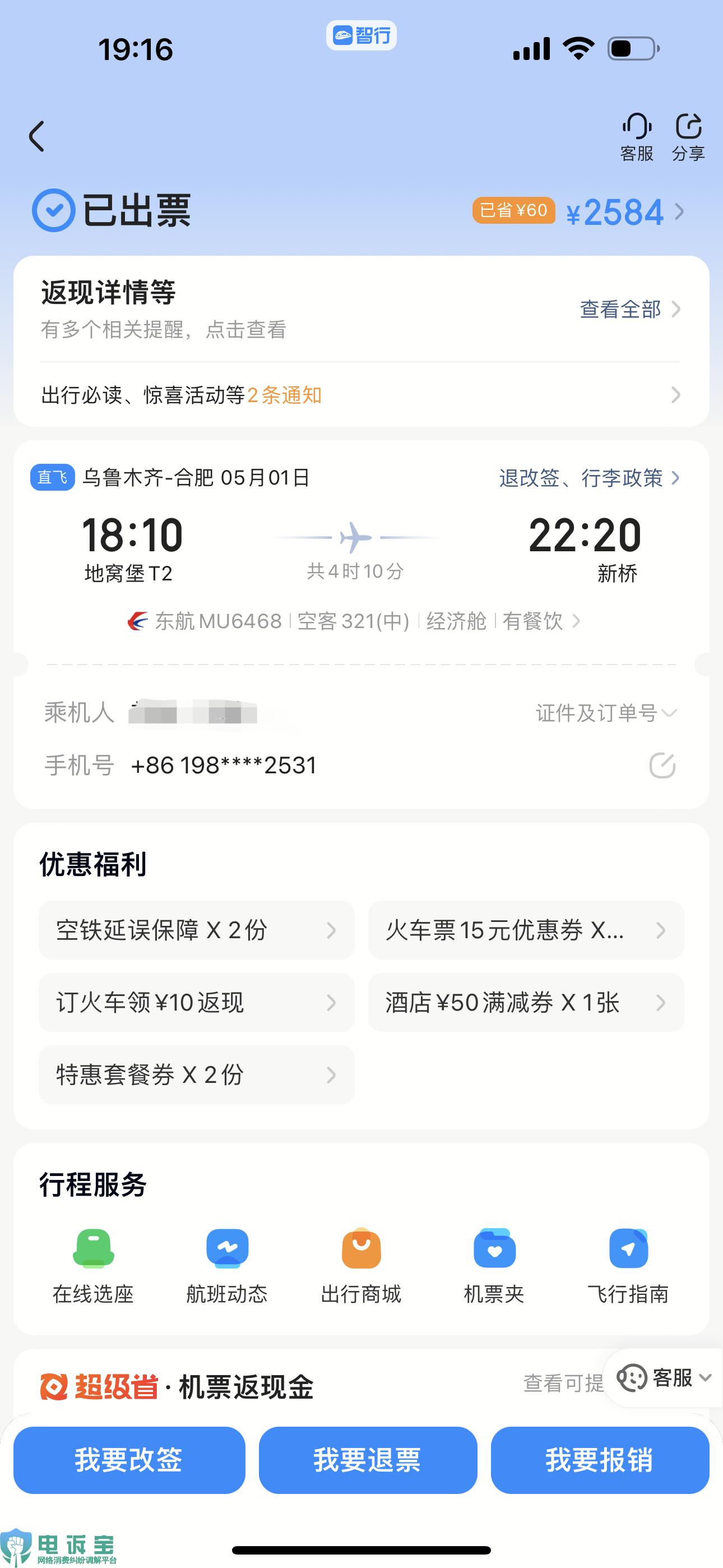
Task: Open 酒店¥50满减券 X 1张
Action: tap(525, 1003)
